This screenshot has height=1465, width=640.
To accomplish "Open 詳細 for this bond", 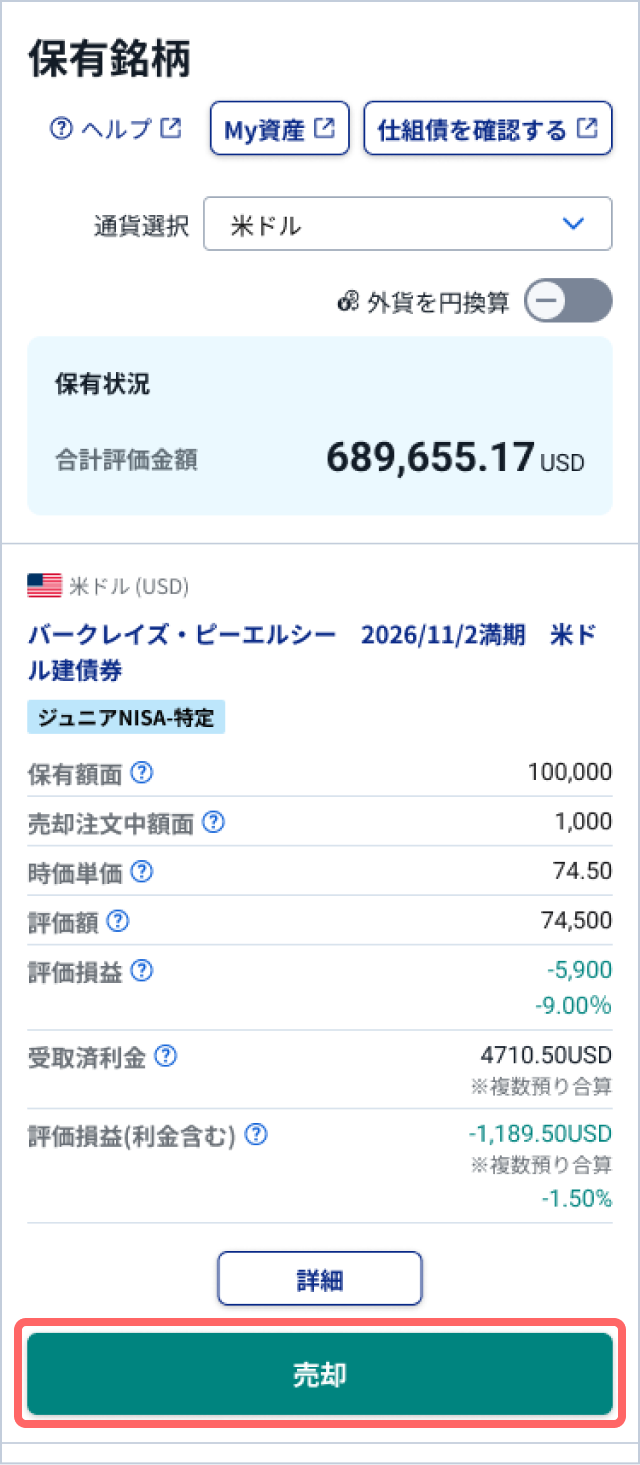I will click(320, 1278).
